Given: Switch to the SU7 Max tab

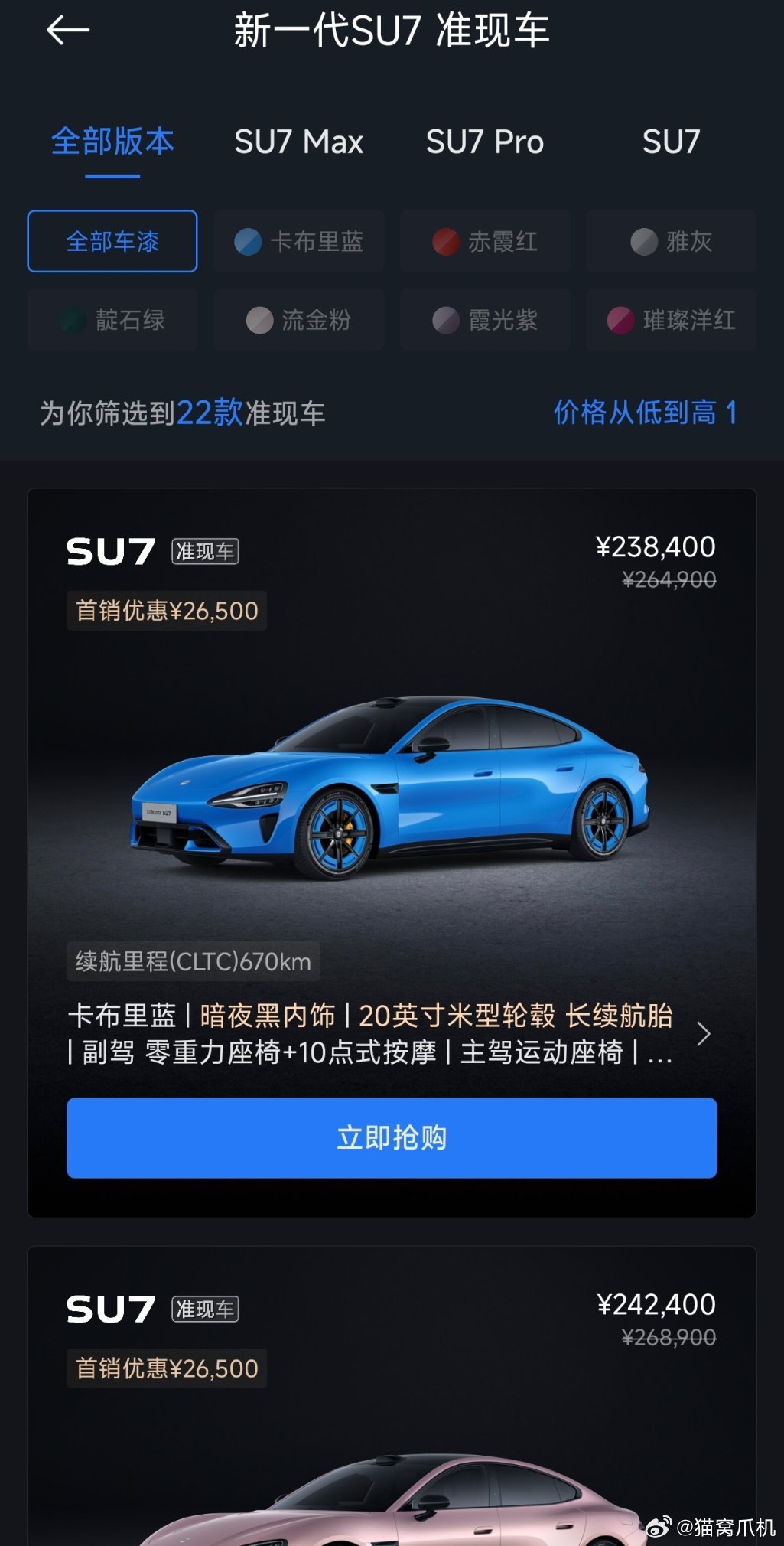Looking at the screenshot, I should (x=298, y=142).
